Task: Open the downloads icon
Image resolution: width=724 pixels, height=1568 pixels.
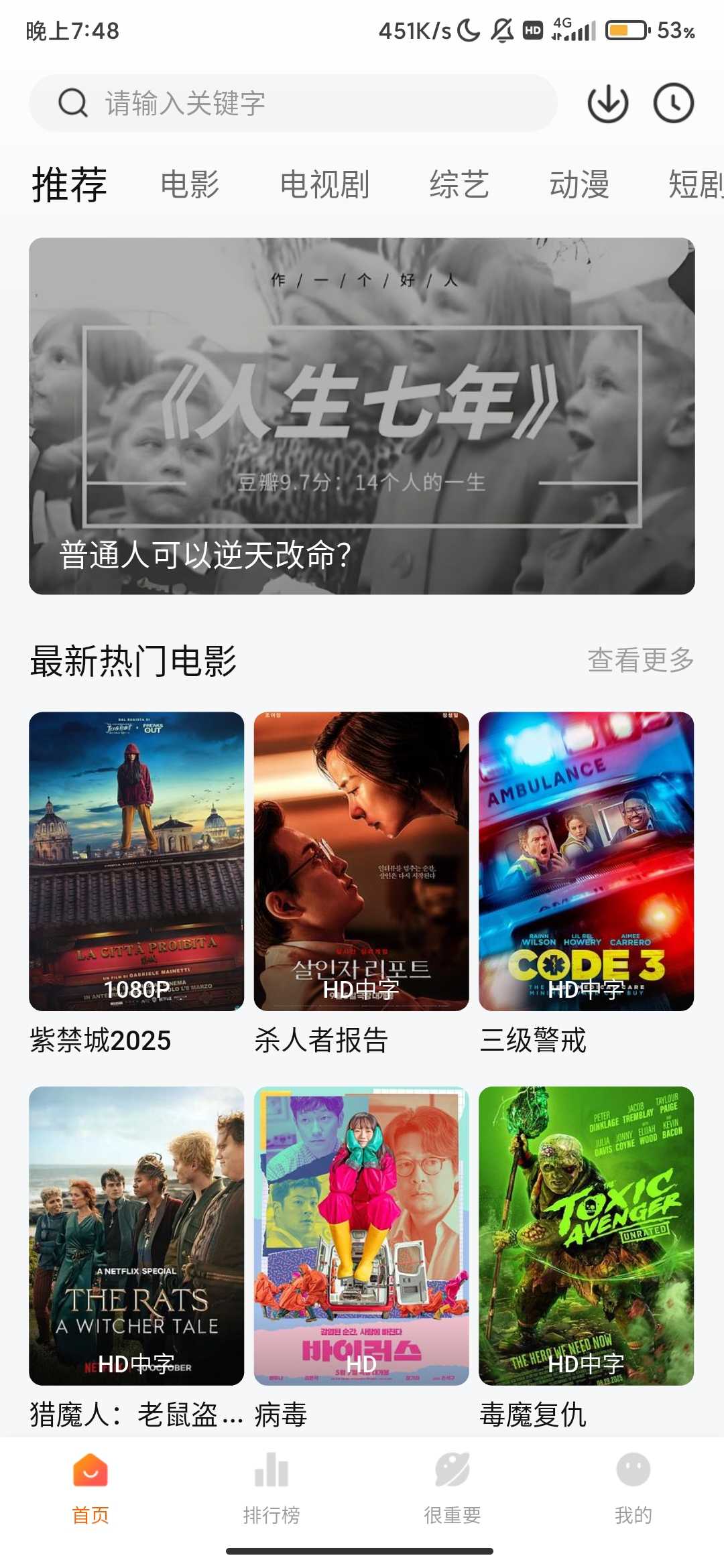Action: tap(607, 103)
